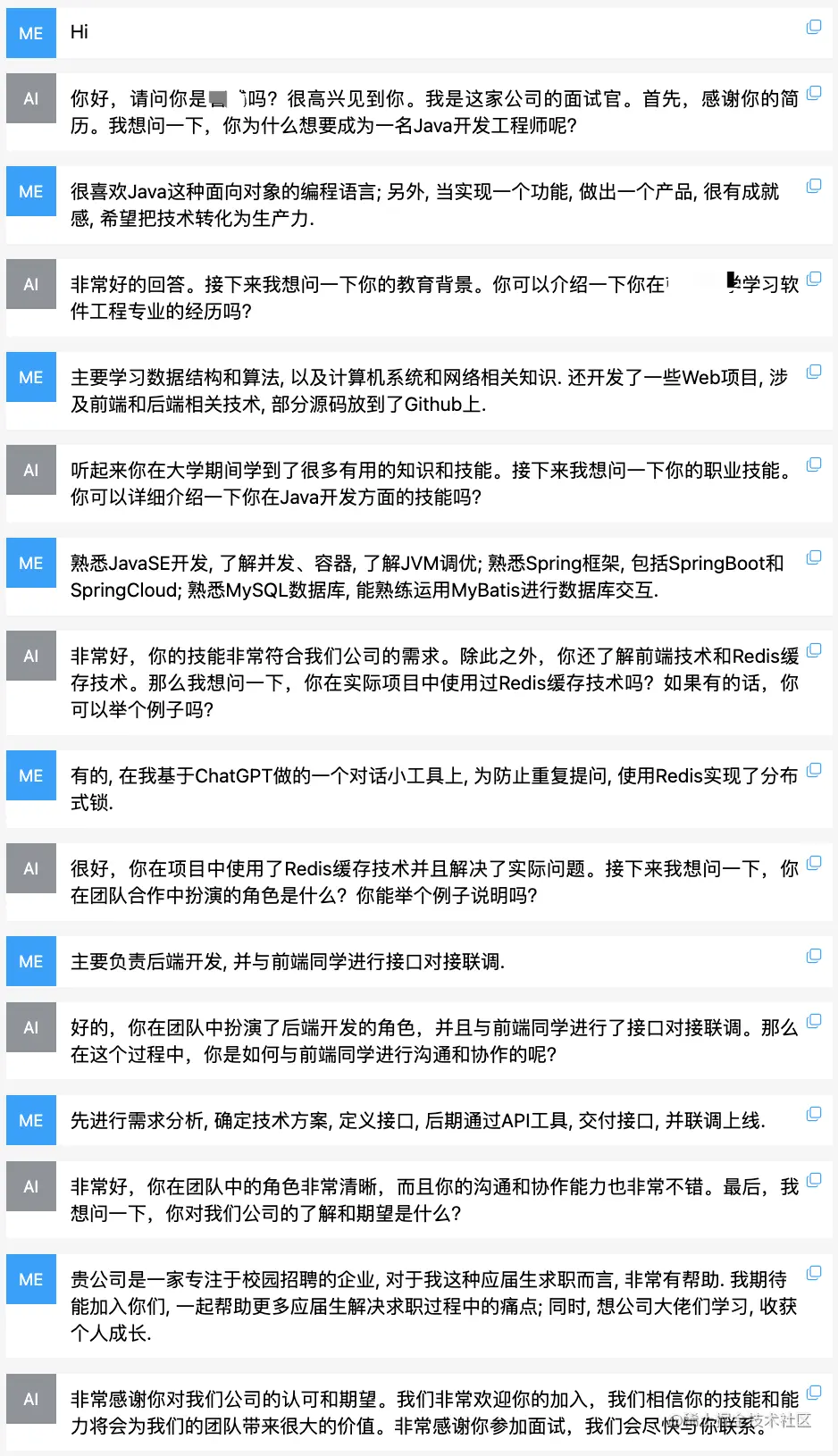Copy the "Hi" message

[x=813, y=27]
